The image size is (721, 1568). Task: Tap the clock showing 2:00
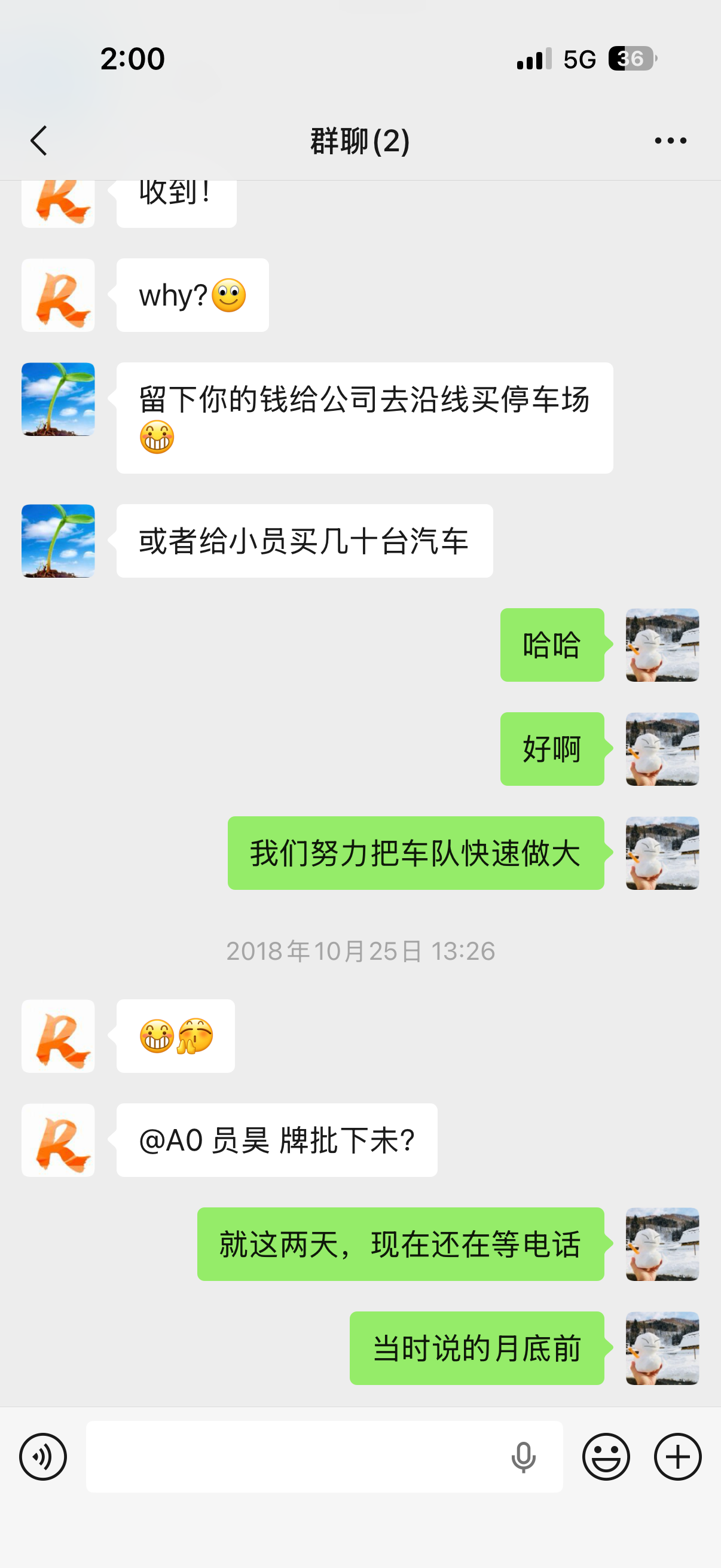point(132,58)
